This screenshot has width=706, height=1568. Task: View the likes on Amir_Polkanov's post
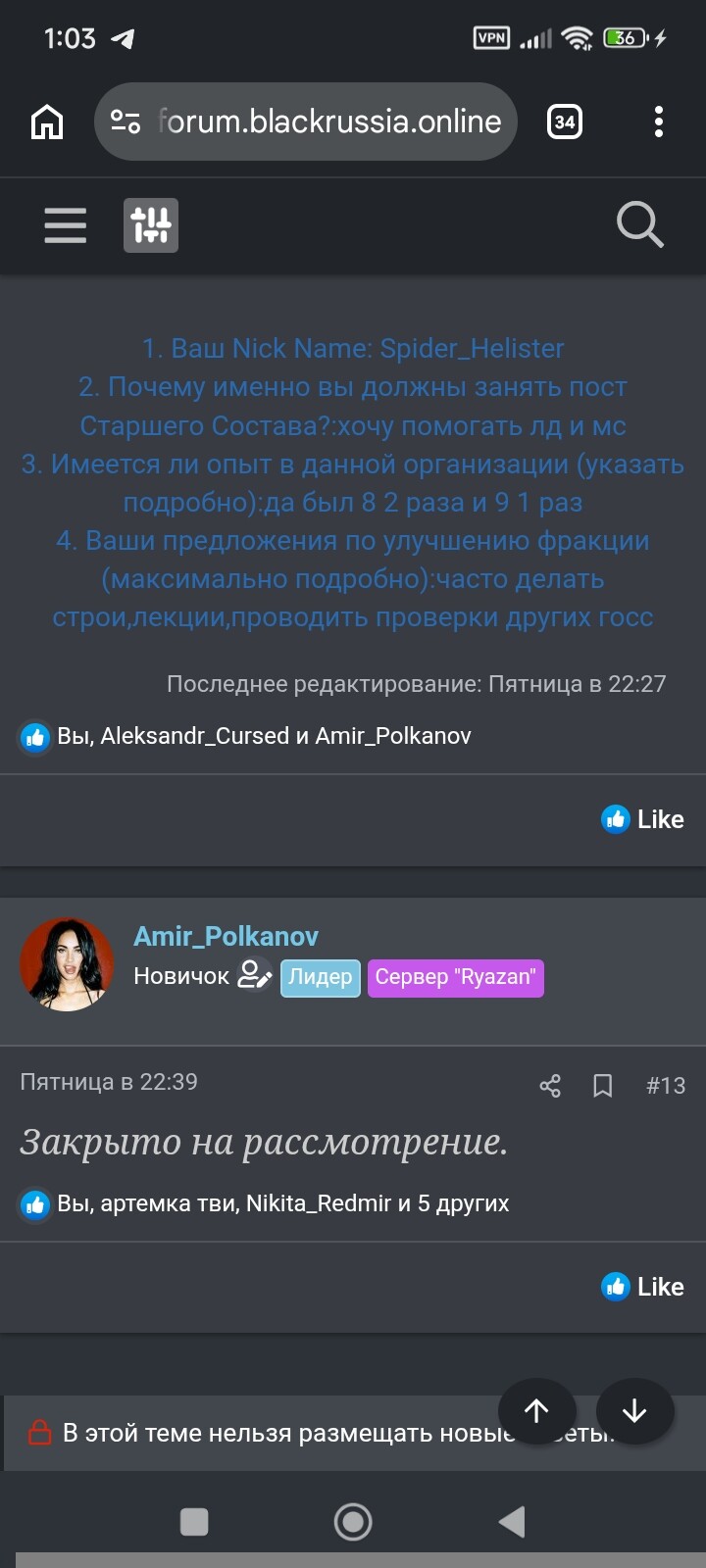(x=282, y=1203)
